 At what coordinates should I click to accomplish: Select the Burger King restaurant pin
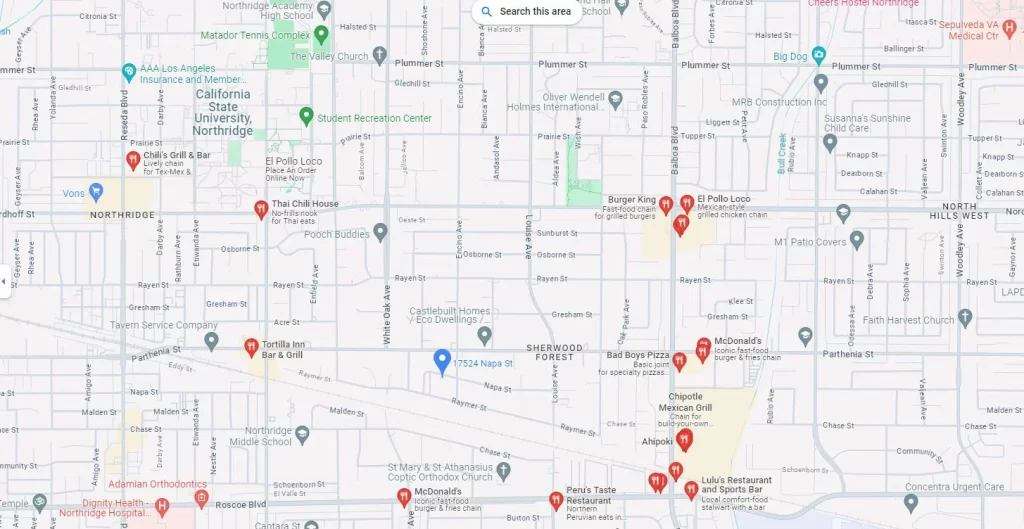point(665,205)
